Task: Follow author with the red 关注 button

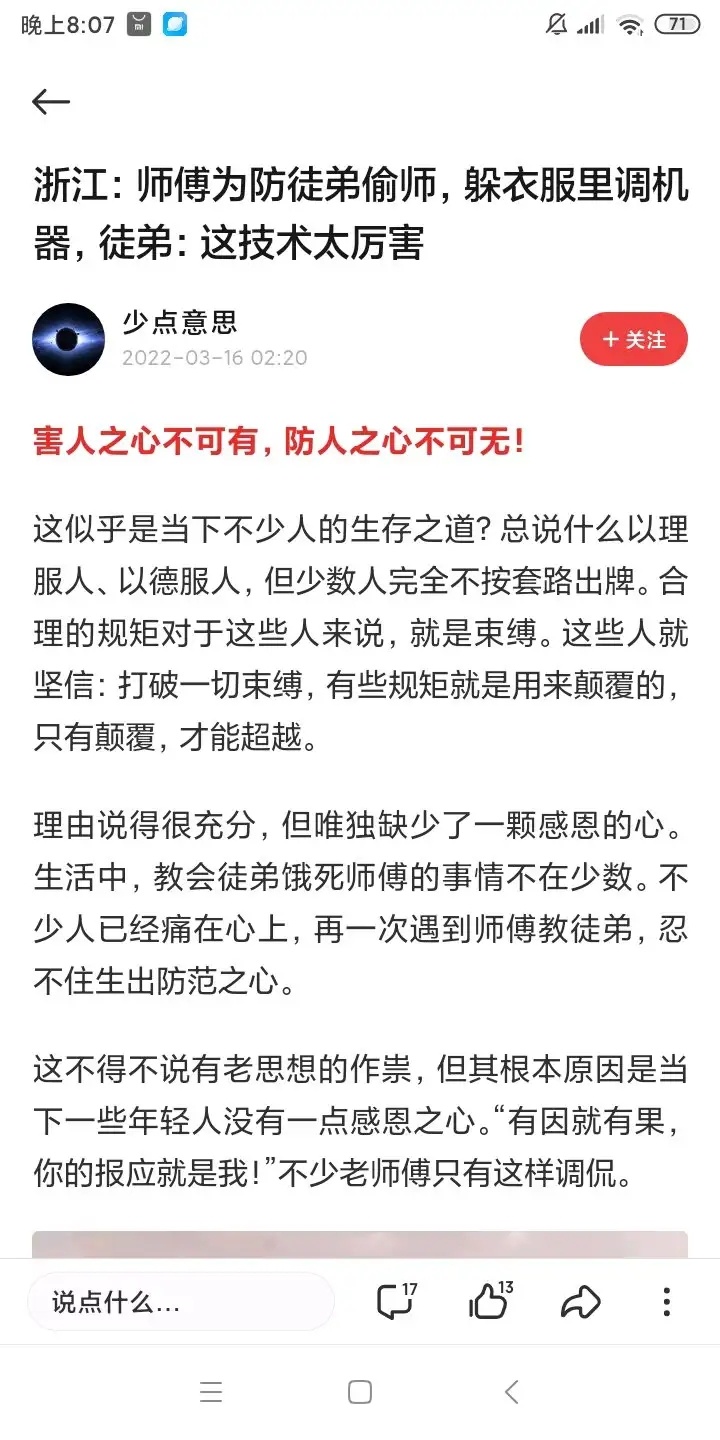Action: pos(634,340)
